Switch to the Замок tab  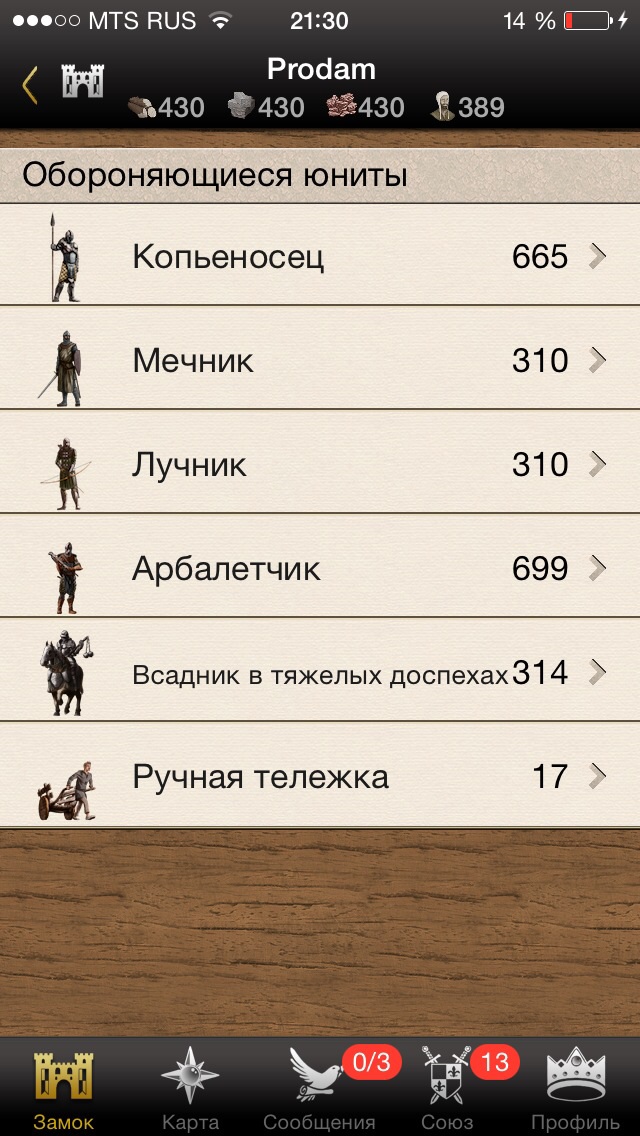coord(64,1088)
